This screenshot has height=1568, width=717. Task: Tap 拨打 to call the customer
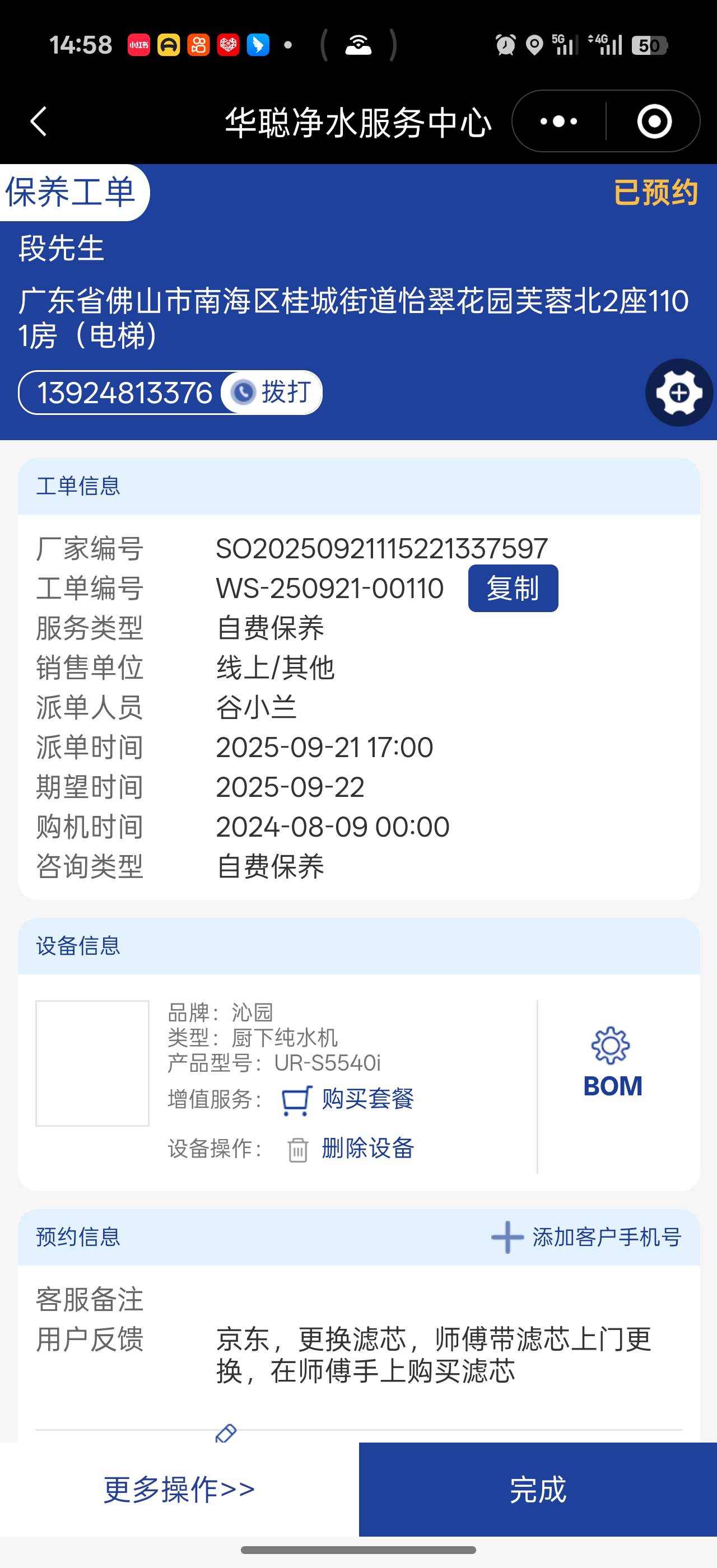click(273, 393)
